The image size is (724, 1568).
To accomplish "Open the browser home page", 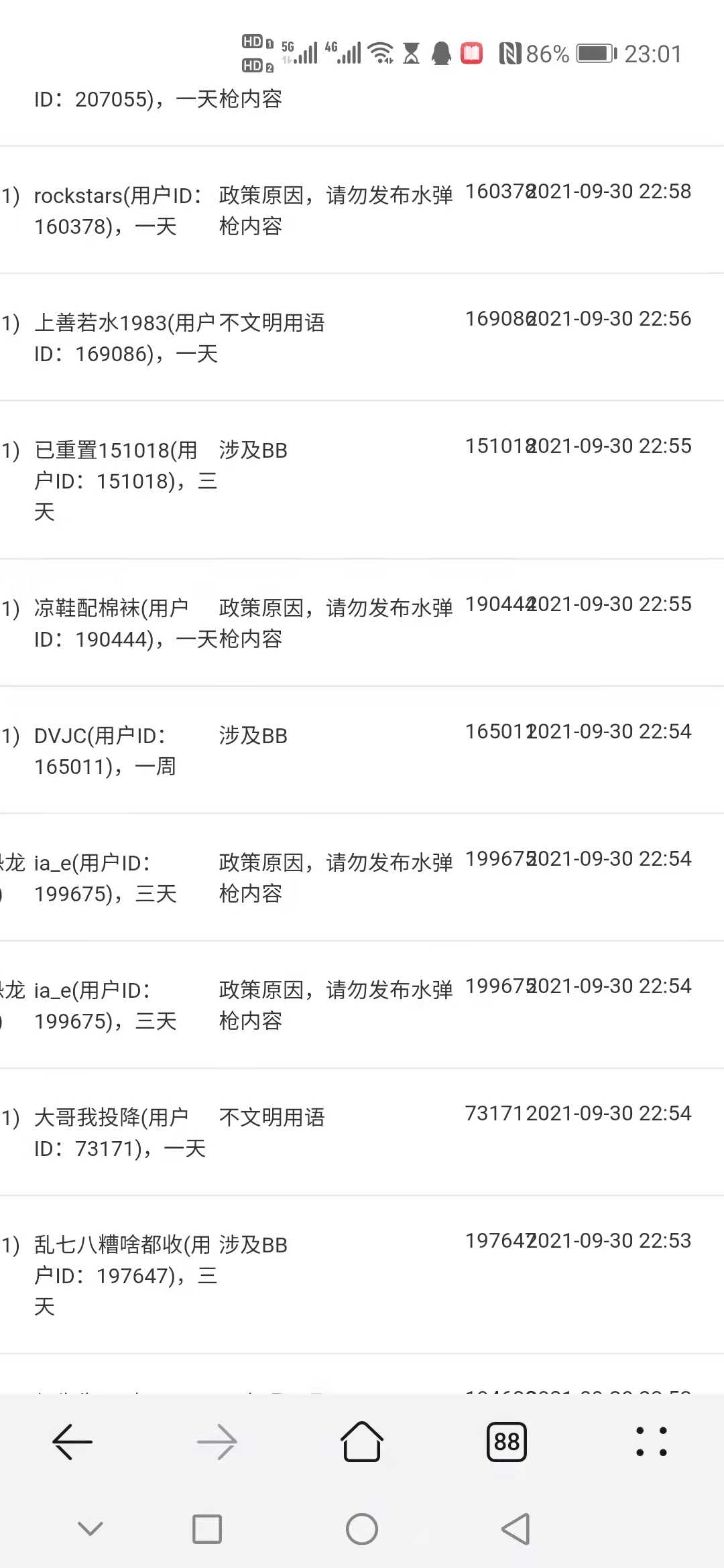I will click(362, 1441).
